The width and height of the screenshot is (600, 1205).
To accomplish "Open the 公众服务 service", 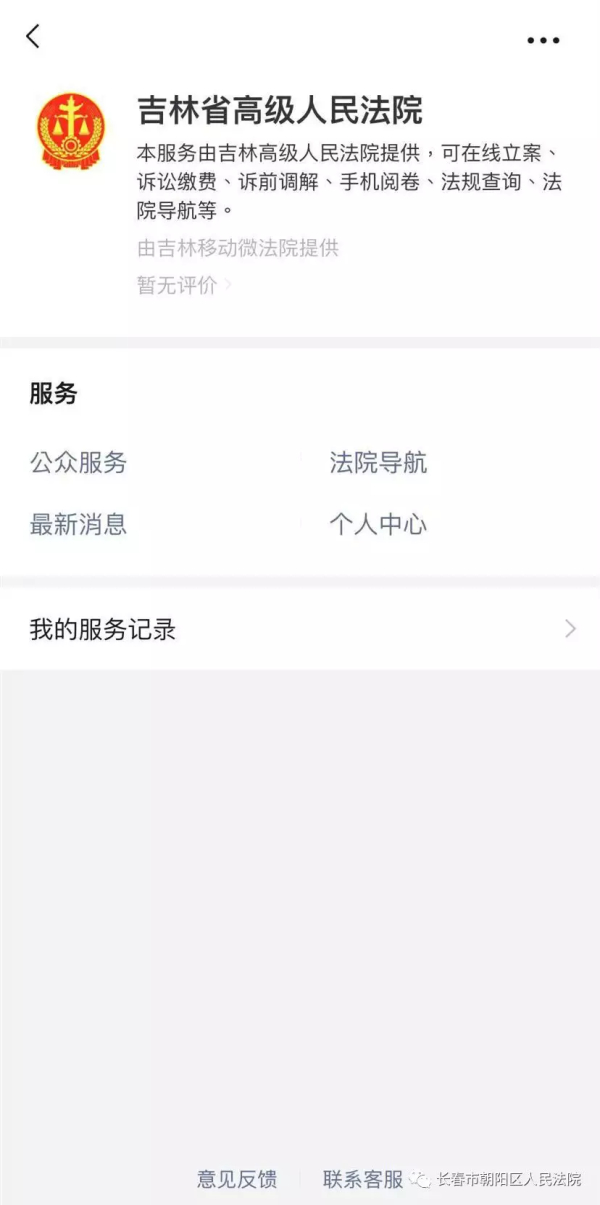I will (79, 463).
